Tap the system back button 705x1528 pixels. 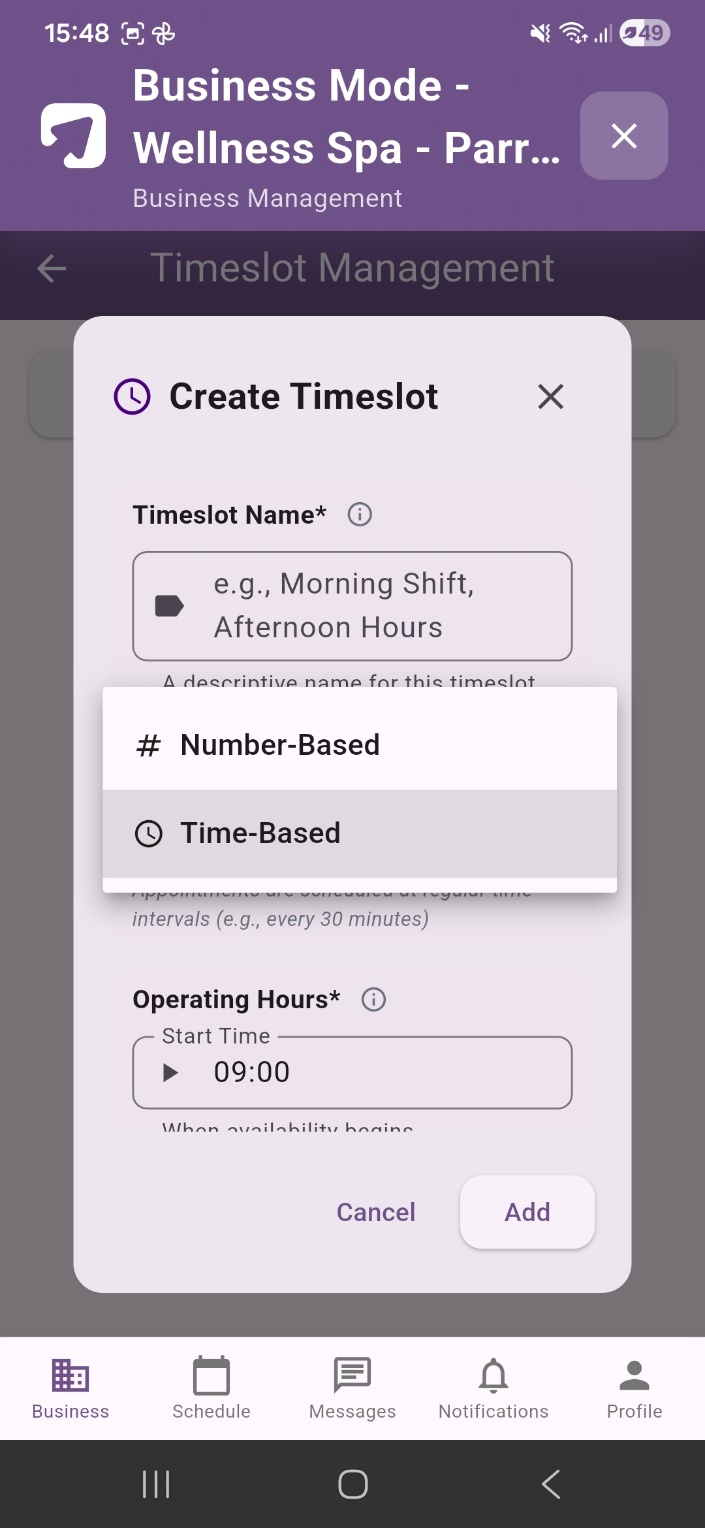tap(550, 1484)
